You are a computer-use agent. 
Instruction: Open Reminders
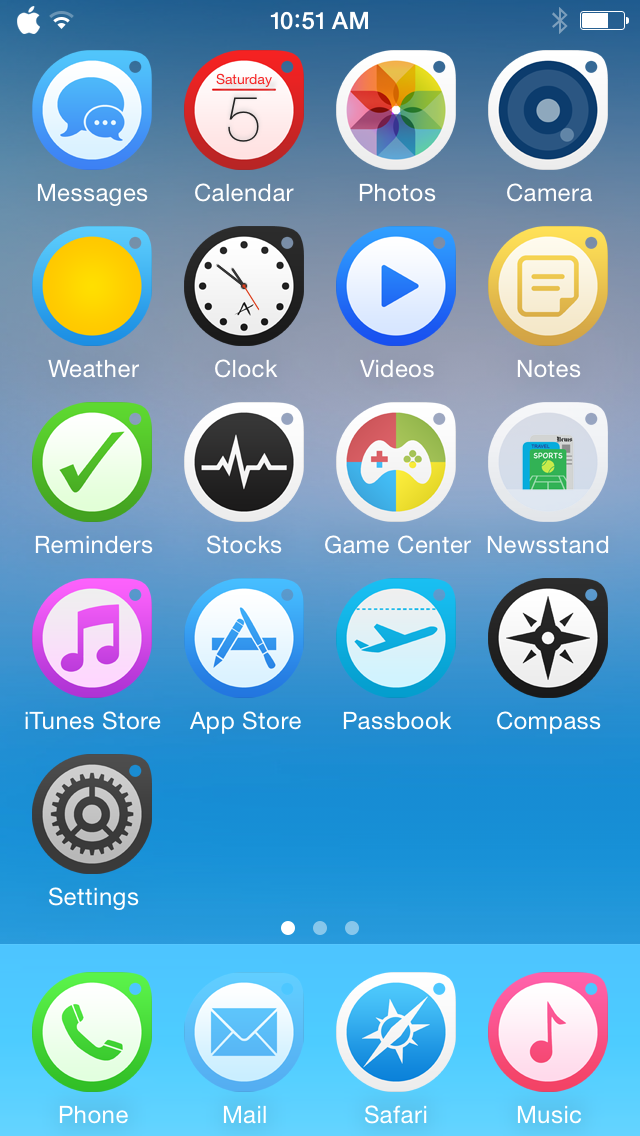pyautogui.click(x=92, y=462)
